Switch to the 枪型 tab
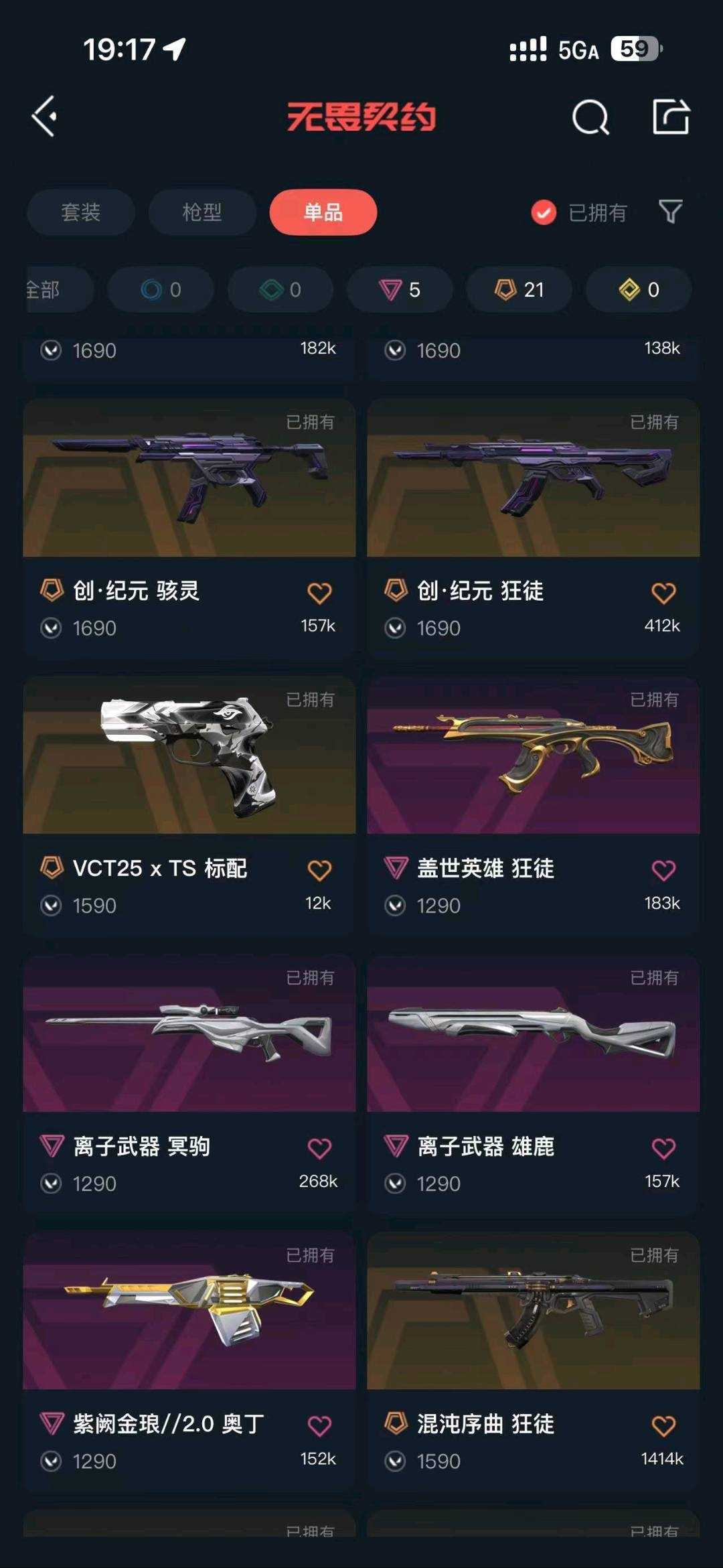 [201, 212]
